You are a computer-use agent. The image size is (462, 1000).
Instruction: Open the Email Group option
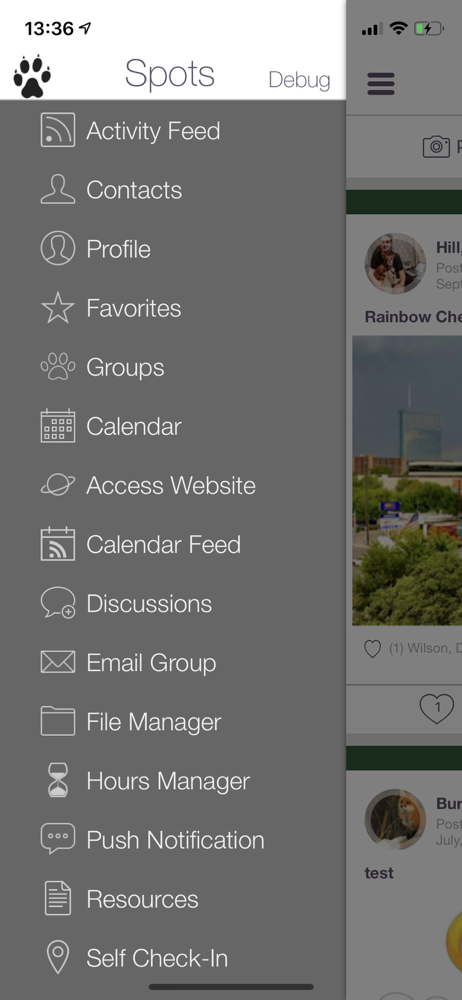(x=173, y=663)
